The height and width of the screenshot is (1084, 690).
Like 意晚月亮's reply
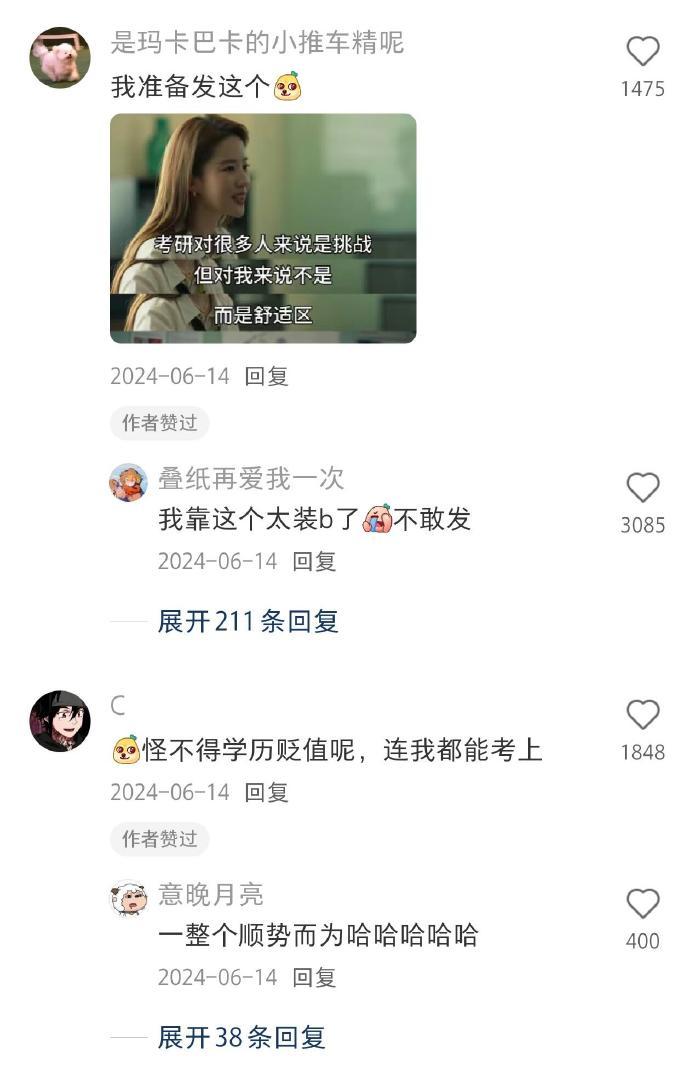click(x=642, y=904)
